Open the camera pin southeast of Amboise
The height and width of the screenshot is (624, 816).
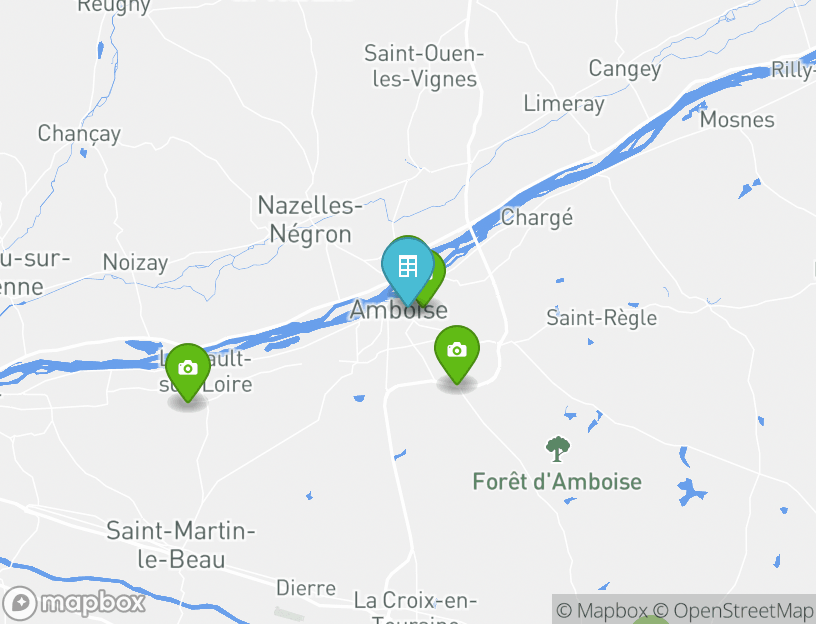point(457,350)
